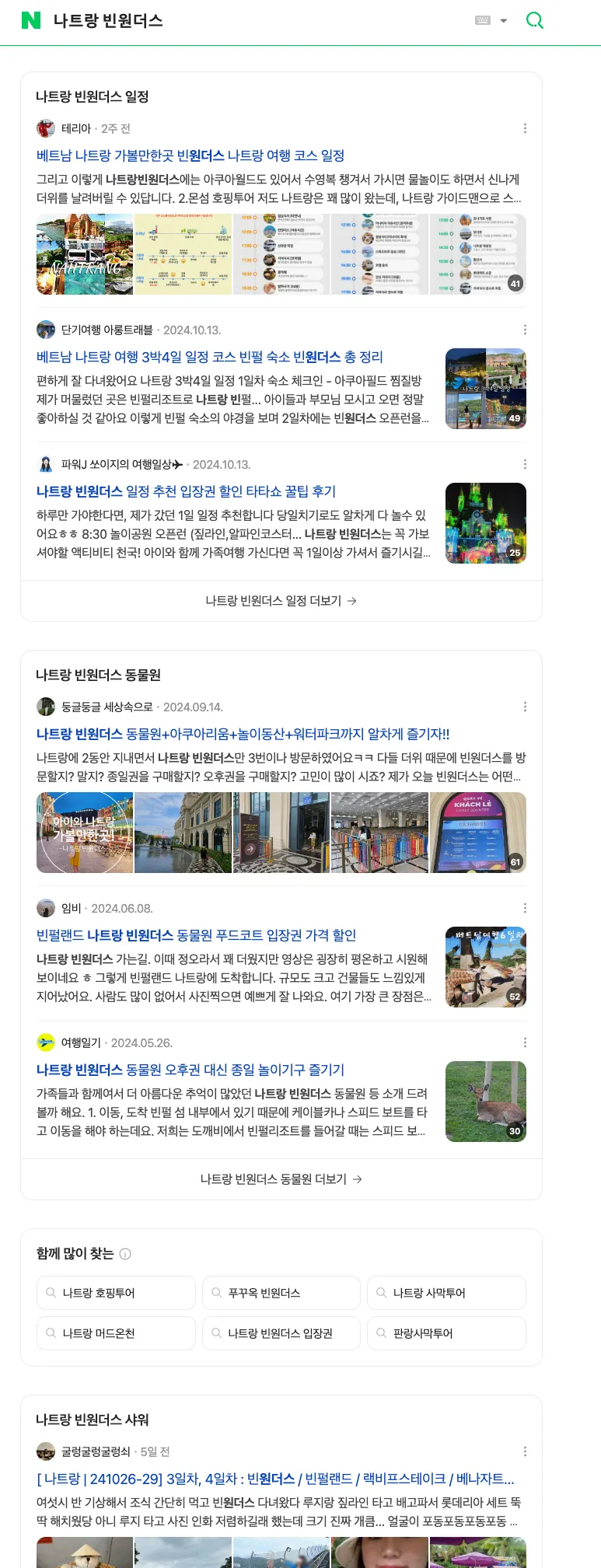Viewport: 601px width, 1568px height.
Task: Search related term 나트랑 빈원더스 입장권
Action: coord(281,1333)
